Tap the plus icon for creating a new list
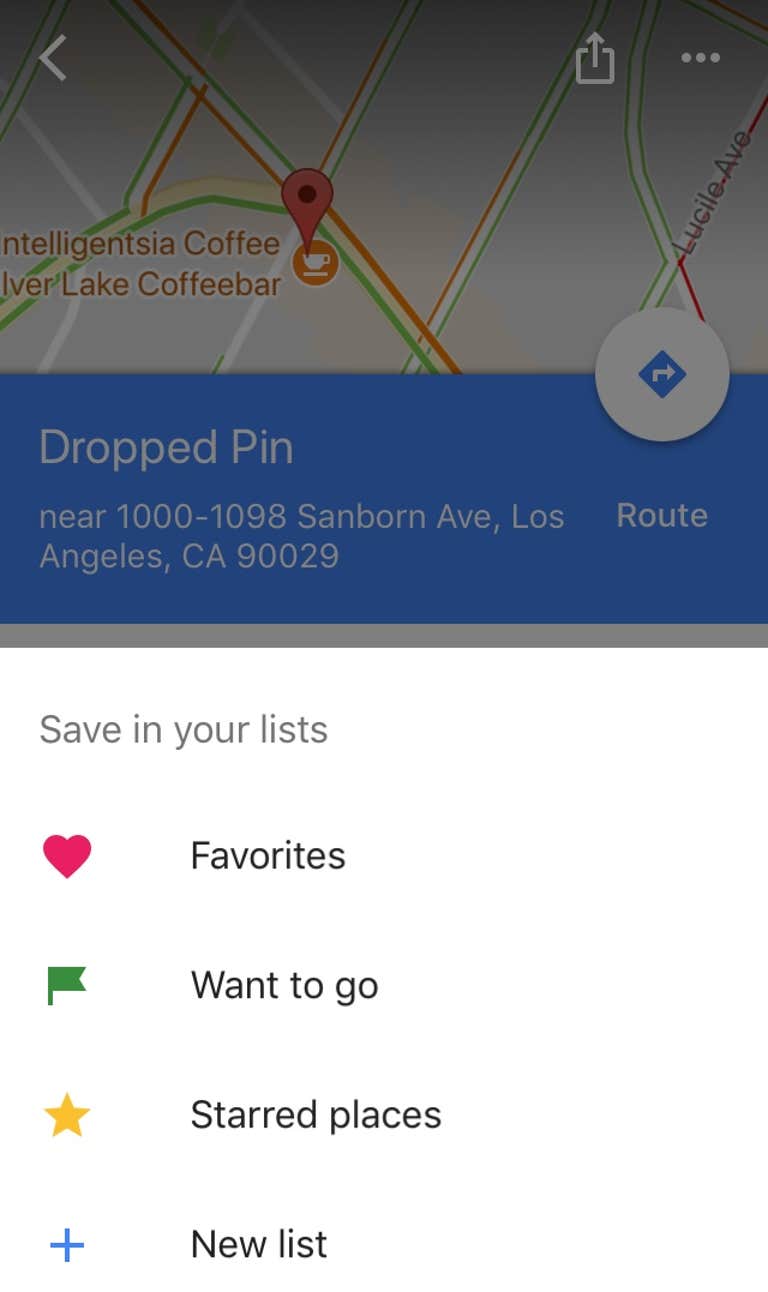This screenshot has width=768, height=1292. tap(65, 1244)
